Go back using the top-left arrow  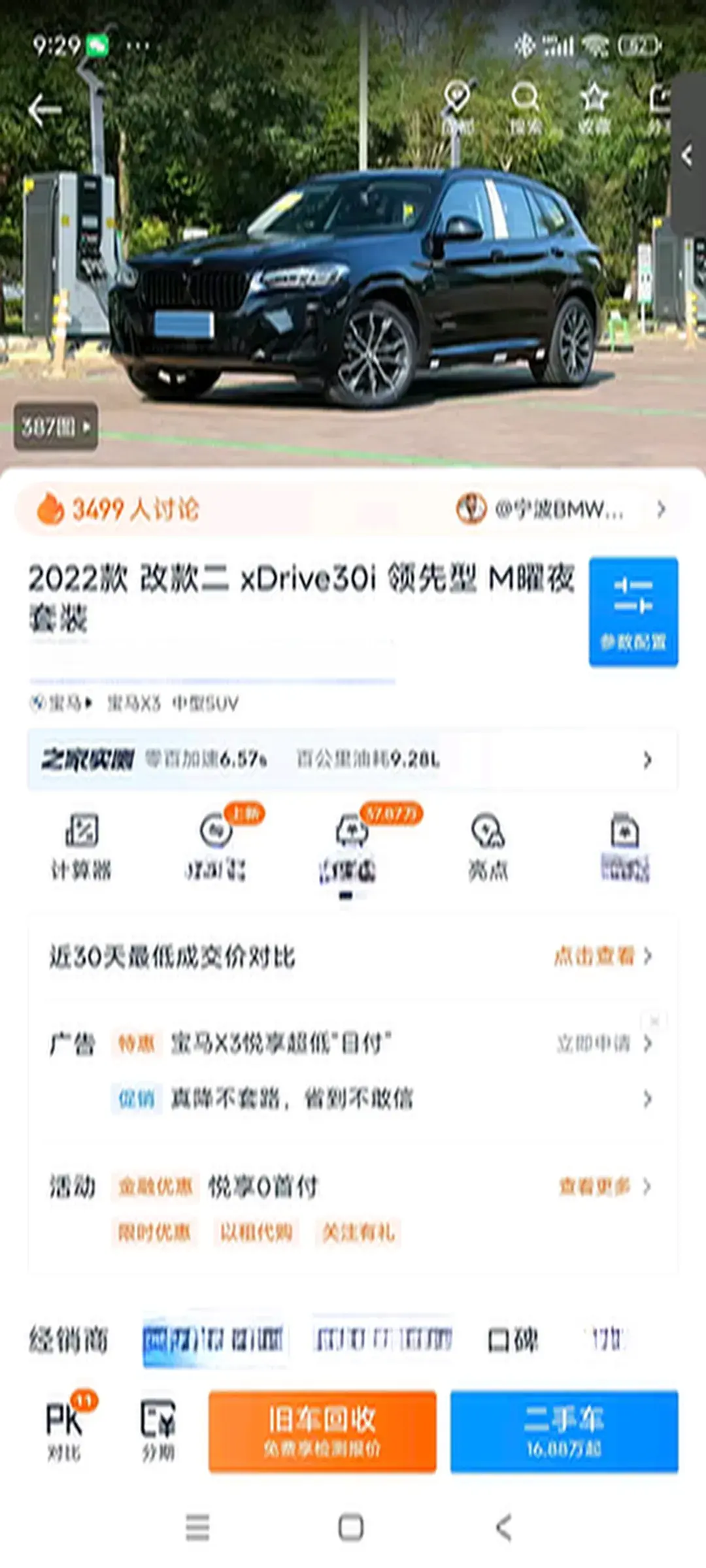tap(44, 110)
